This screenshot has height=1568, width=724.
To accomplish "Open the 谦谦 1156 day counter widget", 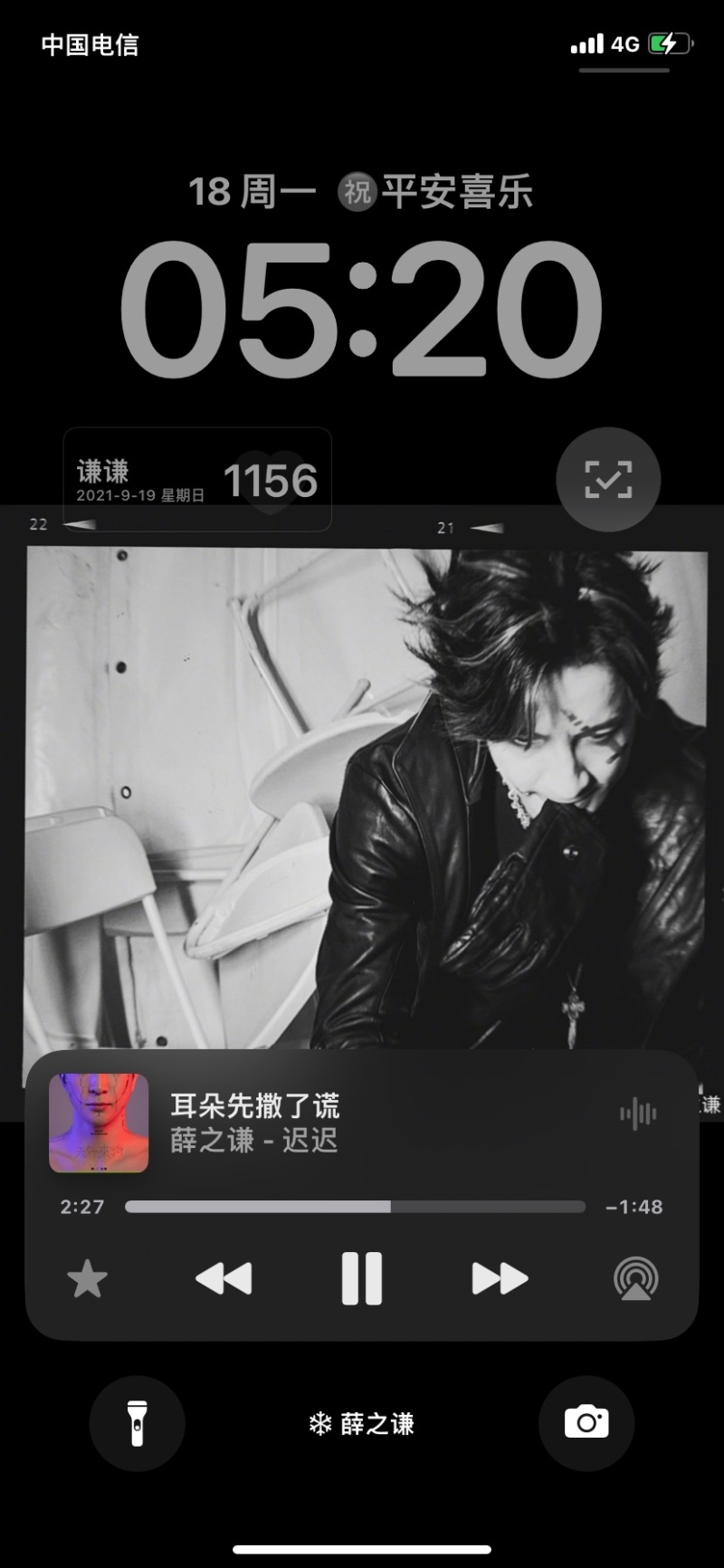I will point(197,480).
